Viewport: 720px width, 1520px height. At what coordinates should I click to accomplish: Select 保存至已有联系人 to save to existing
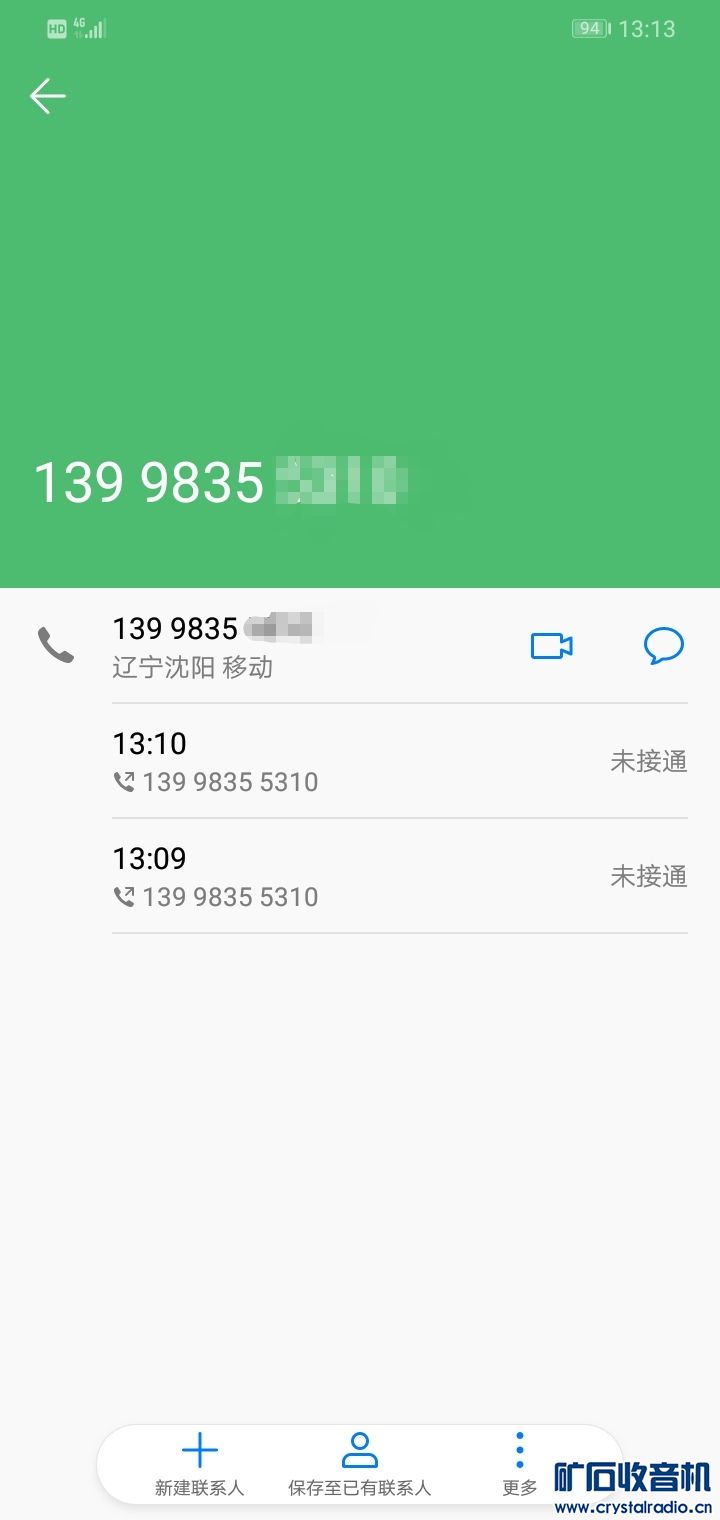tap(359, 1464)
